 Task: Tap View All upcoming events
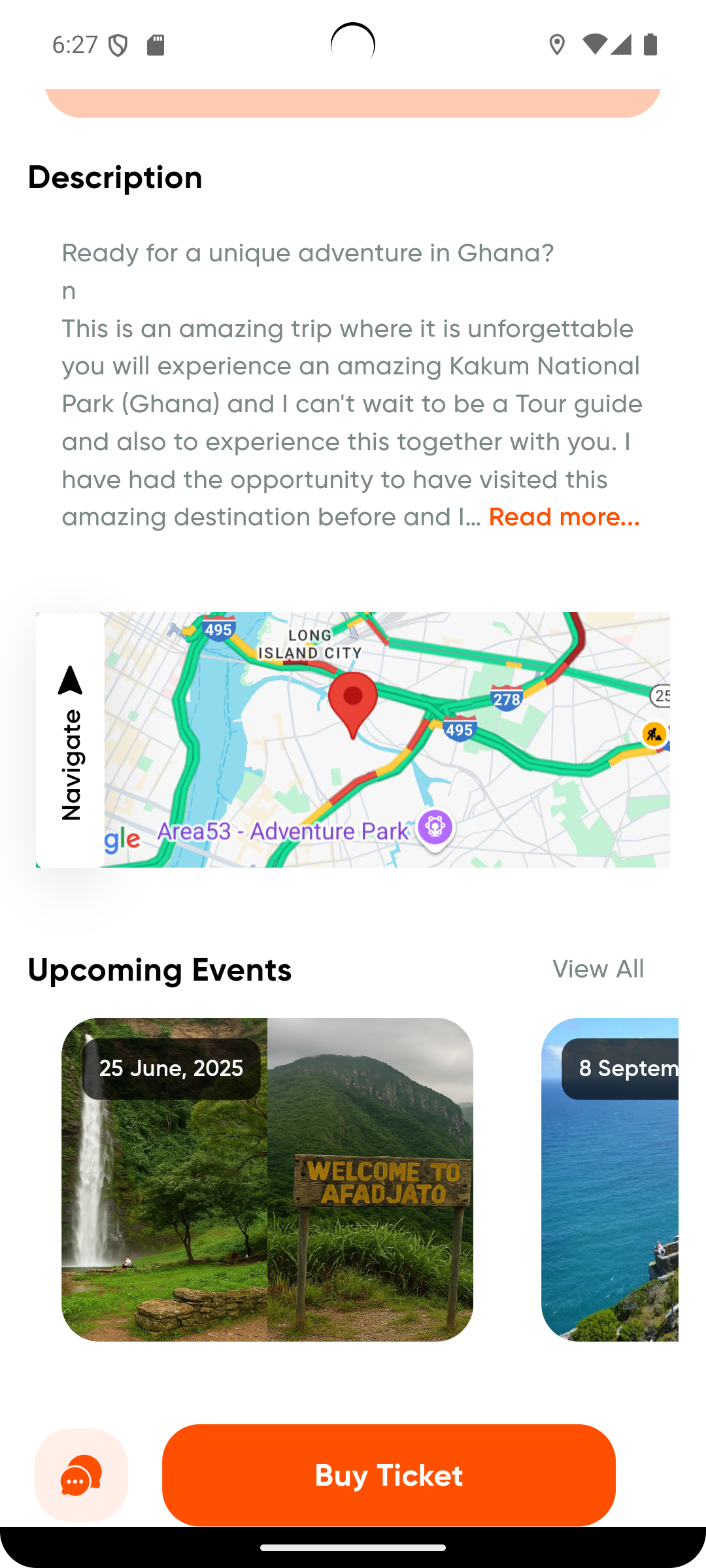point(599,969)
